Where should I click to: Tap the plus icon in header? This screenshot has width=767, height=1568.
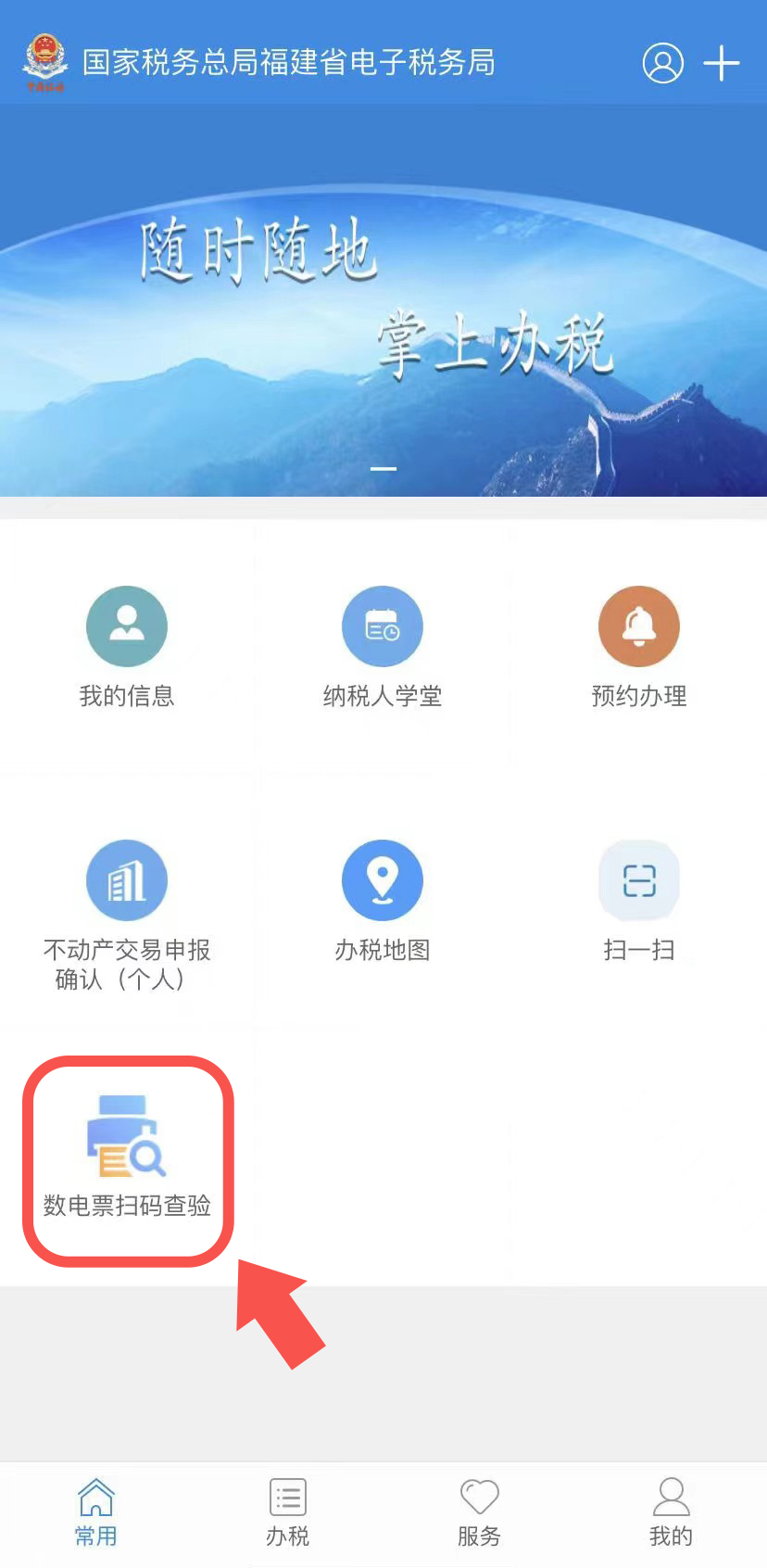pyautogui.click(x=721, y=63)
